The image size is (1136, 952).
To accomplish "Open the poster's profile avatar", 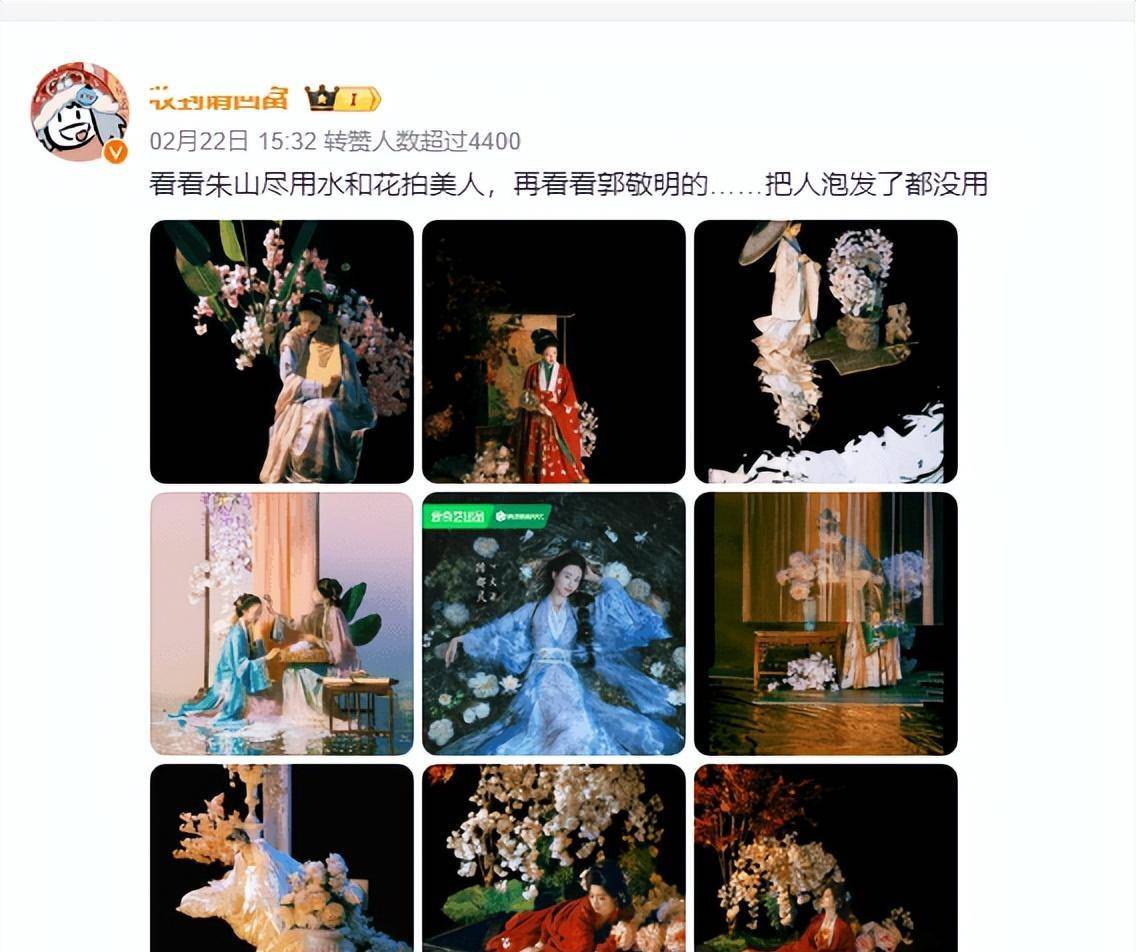I will pos(80,112).
